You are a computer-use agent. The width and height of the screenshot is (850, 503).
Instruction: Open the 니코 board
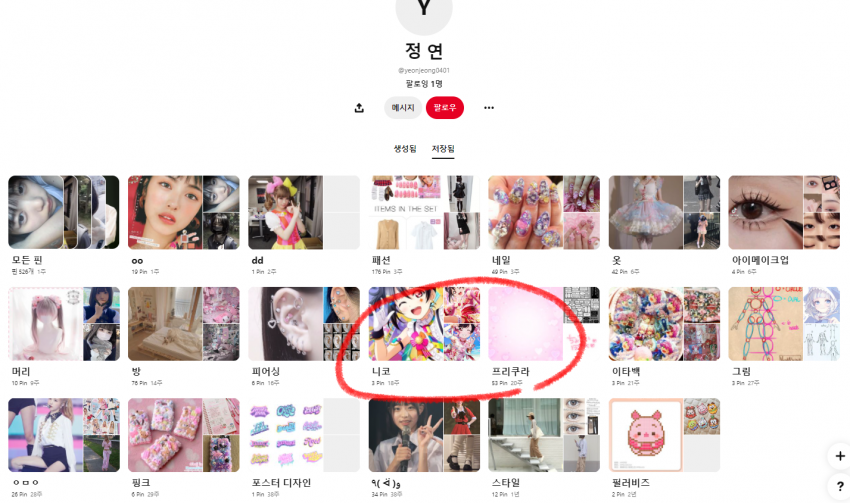pyautogui.click(x=424, y=324)
